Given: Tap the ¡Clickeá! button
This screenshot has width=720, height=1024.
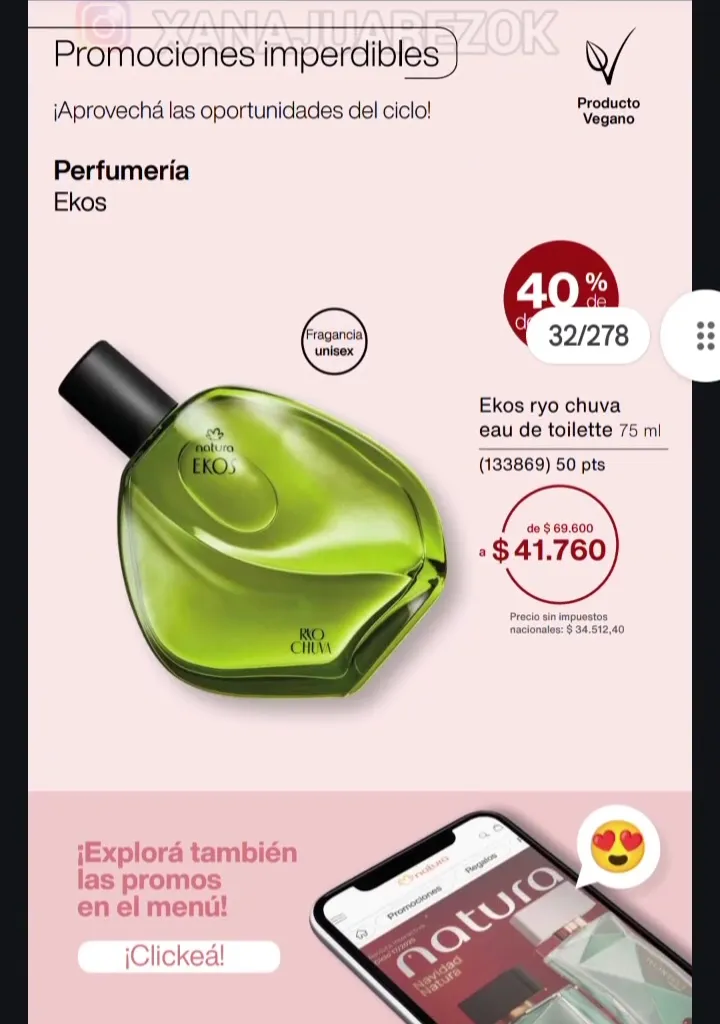Looking at the screenshot, I should tap(178, 956).
